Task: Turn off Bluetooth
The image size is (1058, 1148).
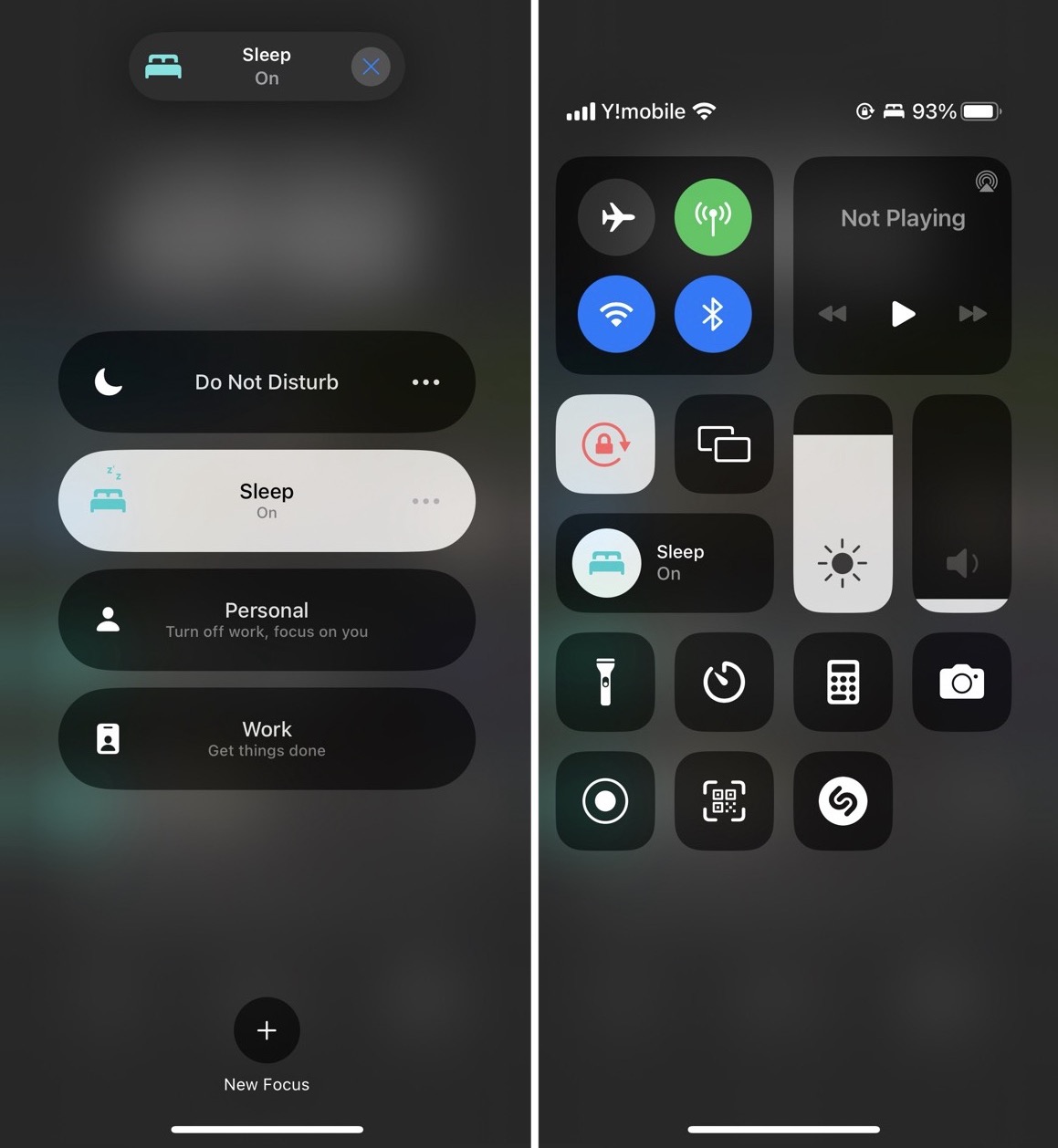Action: click(x=713, y=314)
